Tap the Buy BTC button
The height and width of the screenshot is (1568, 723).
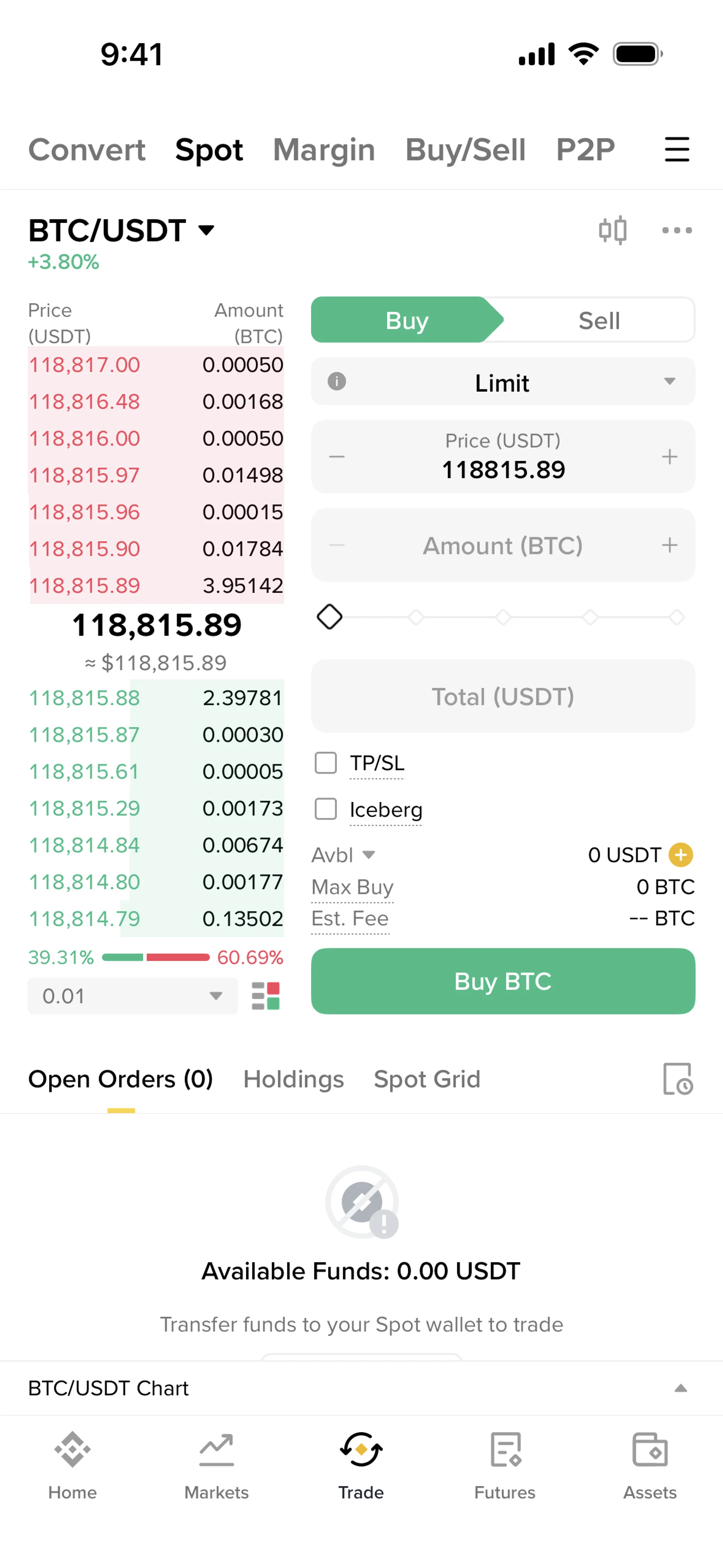[x=503, y=981]
